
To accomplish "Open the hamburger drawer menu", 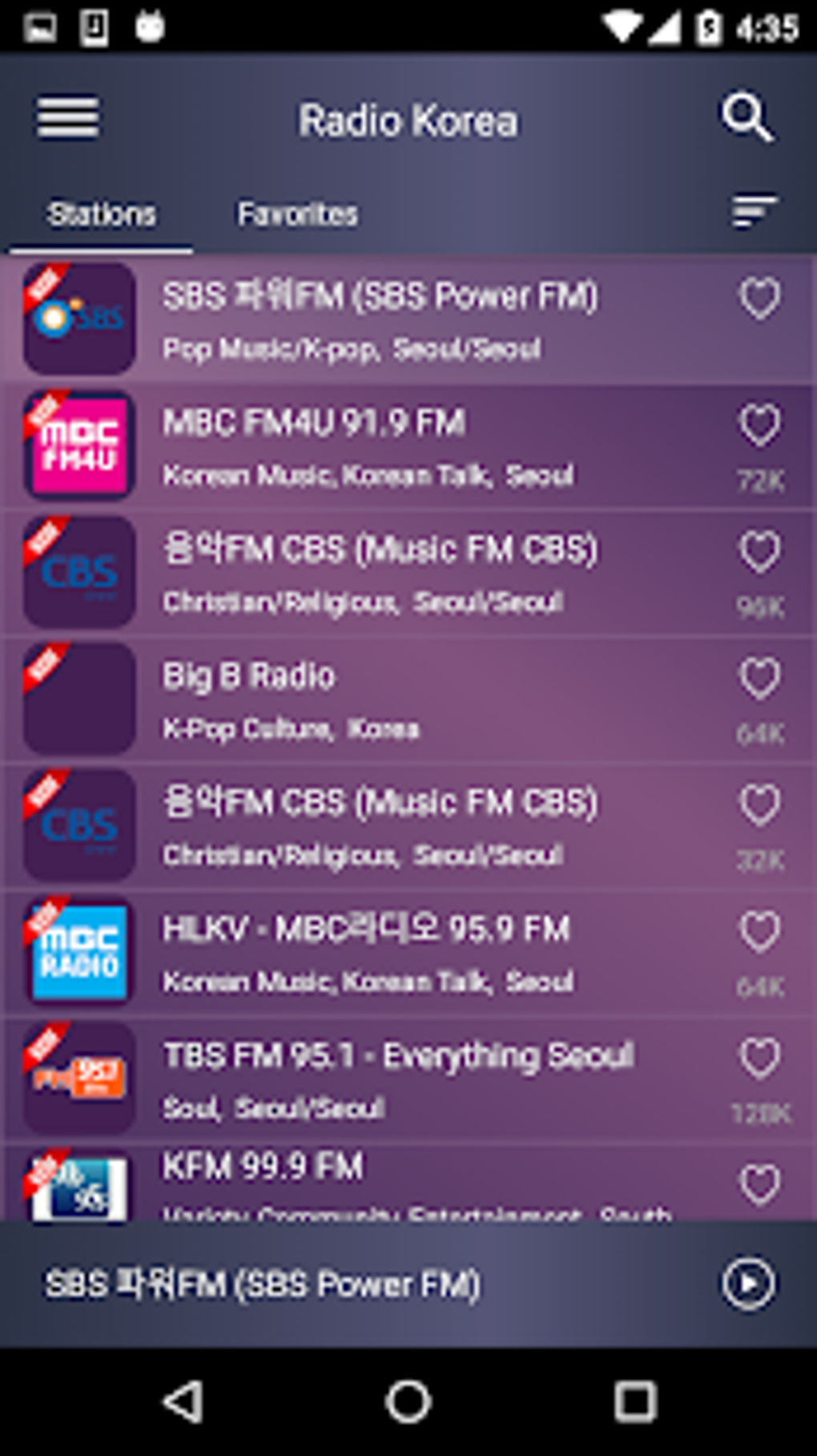I will click(x=68, y=119).
